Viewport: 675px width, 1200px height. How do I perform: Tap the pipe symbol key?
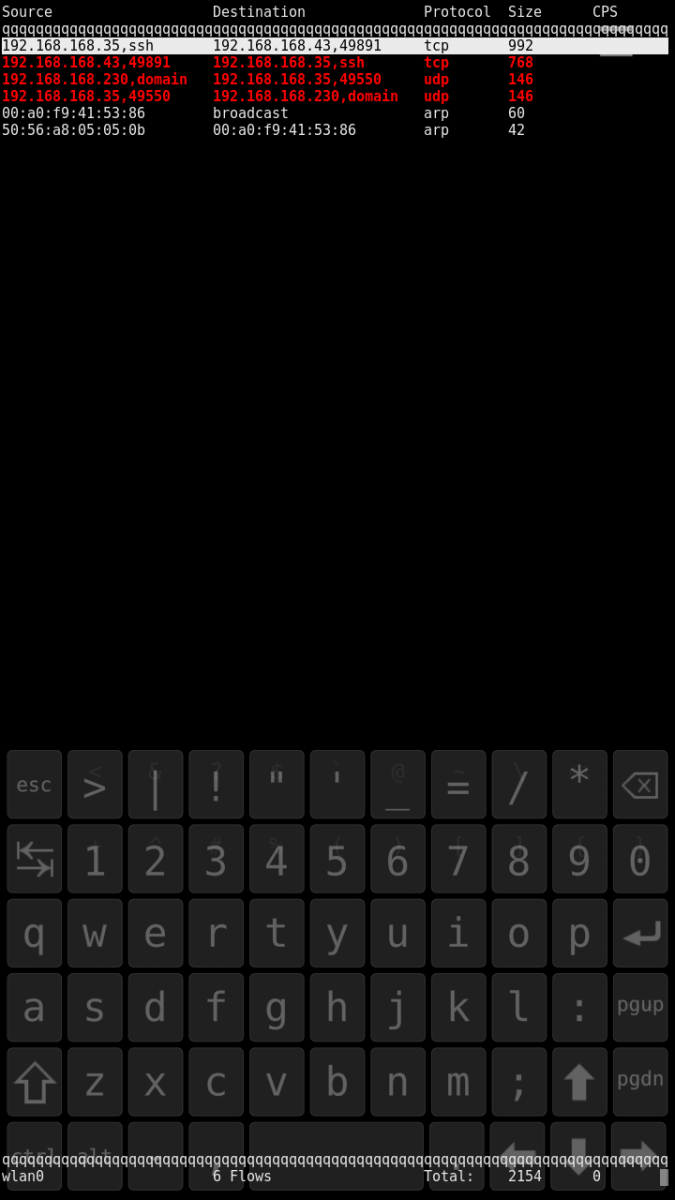(x=155, y=785)
